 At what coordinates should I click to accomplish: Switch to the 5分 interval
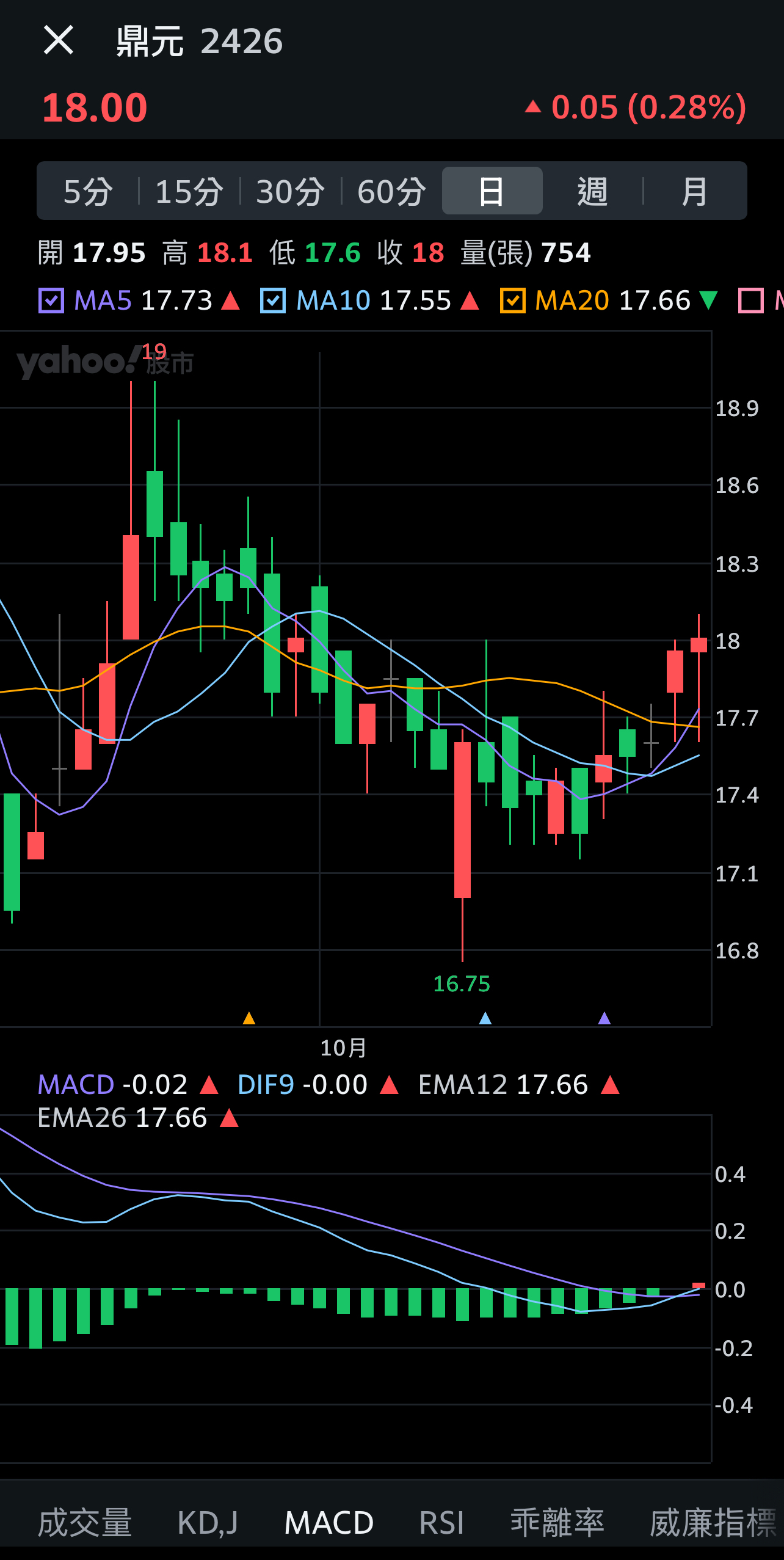pyautogui.click(x=88, y=191)
